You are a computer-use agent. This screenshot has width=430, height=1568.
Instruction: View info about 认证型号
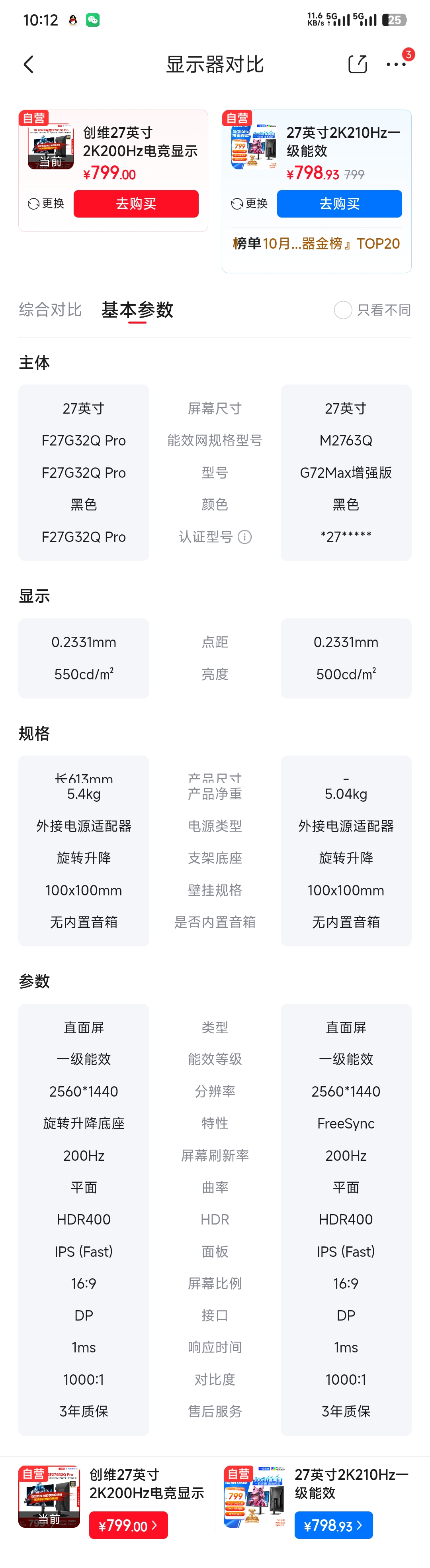point(244,537)
